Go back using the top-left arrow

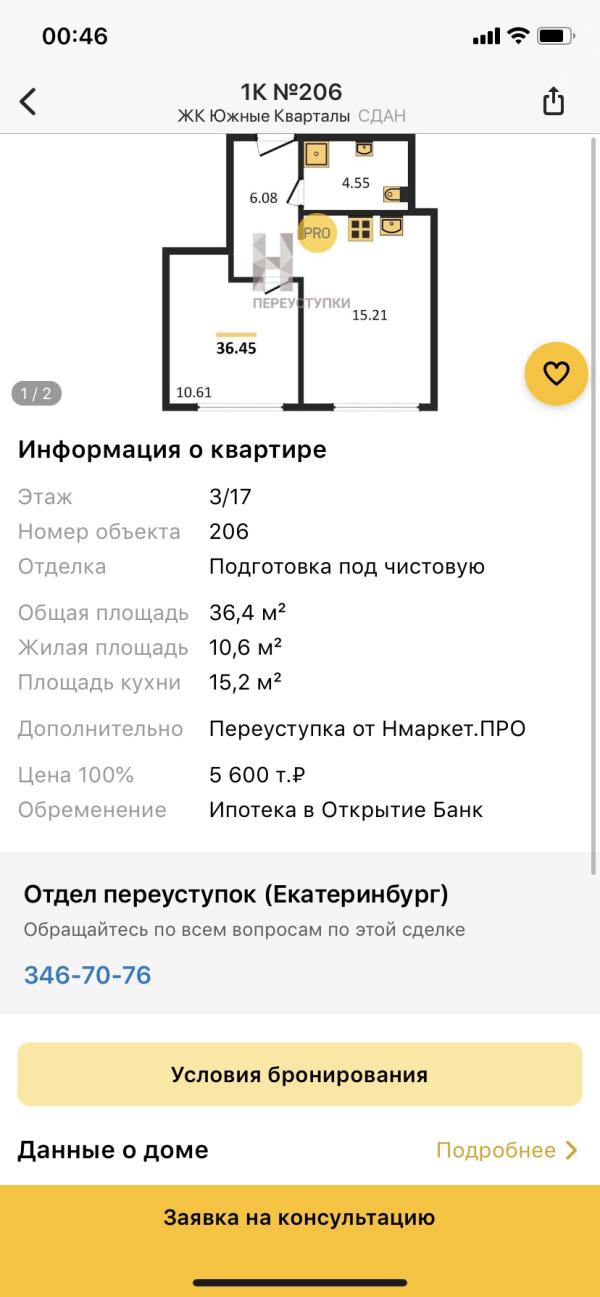coord(28,101)
